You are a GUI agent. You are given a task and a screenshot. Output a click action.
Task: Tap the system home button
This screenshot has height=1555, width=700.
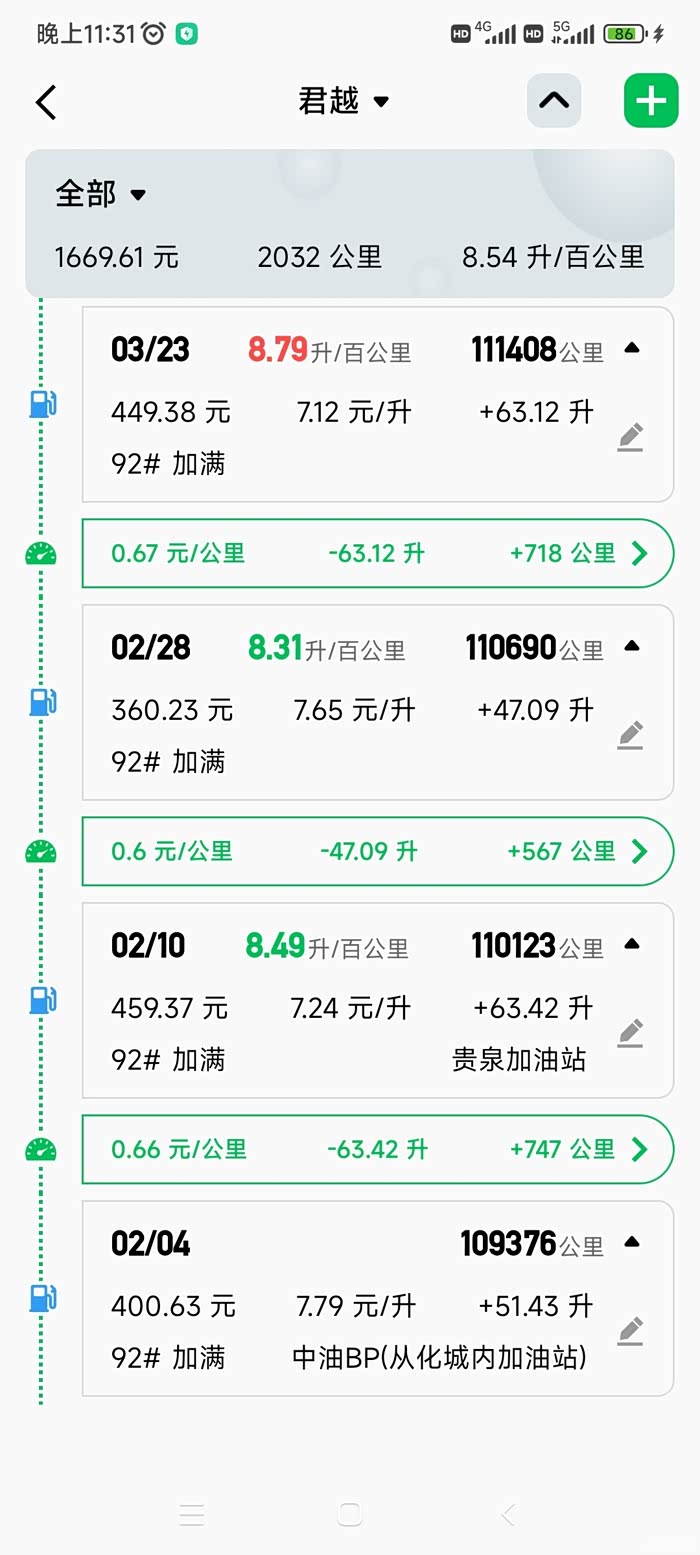[x=349, y=1514]
